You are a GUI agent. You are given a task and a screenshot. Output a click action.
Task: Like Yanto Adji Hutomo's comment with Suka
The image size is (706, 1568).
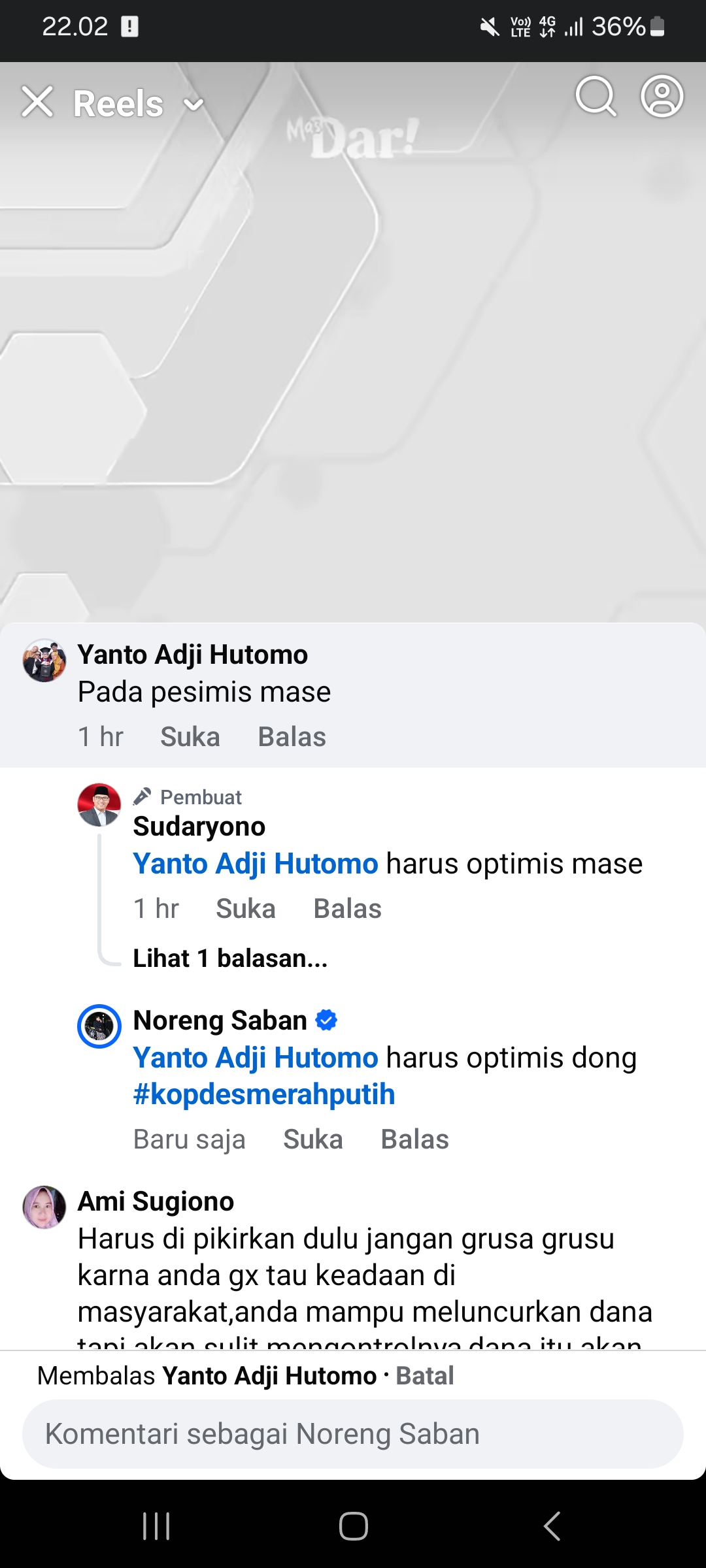(190, 736)
